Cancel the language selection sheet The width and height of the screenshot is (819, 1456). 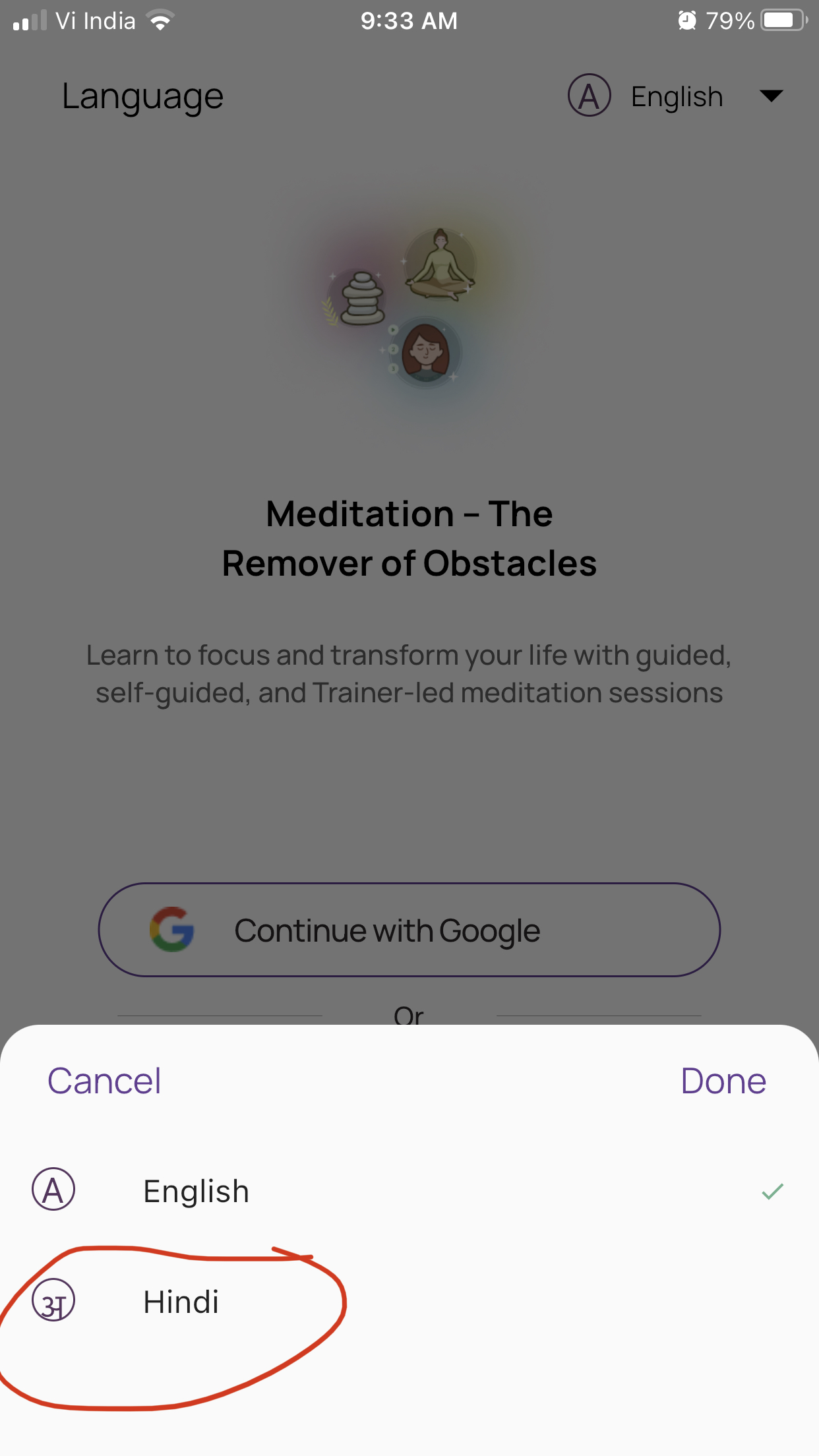tap(104, 1081)
